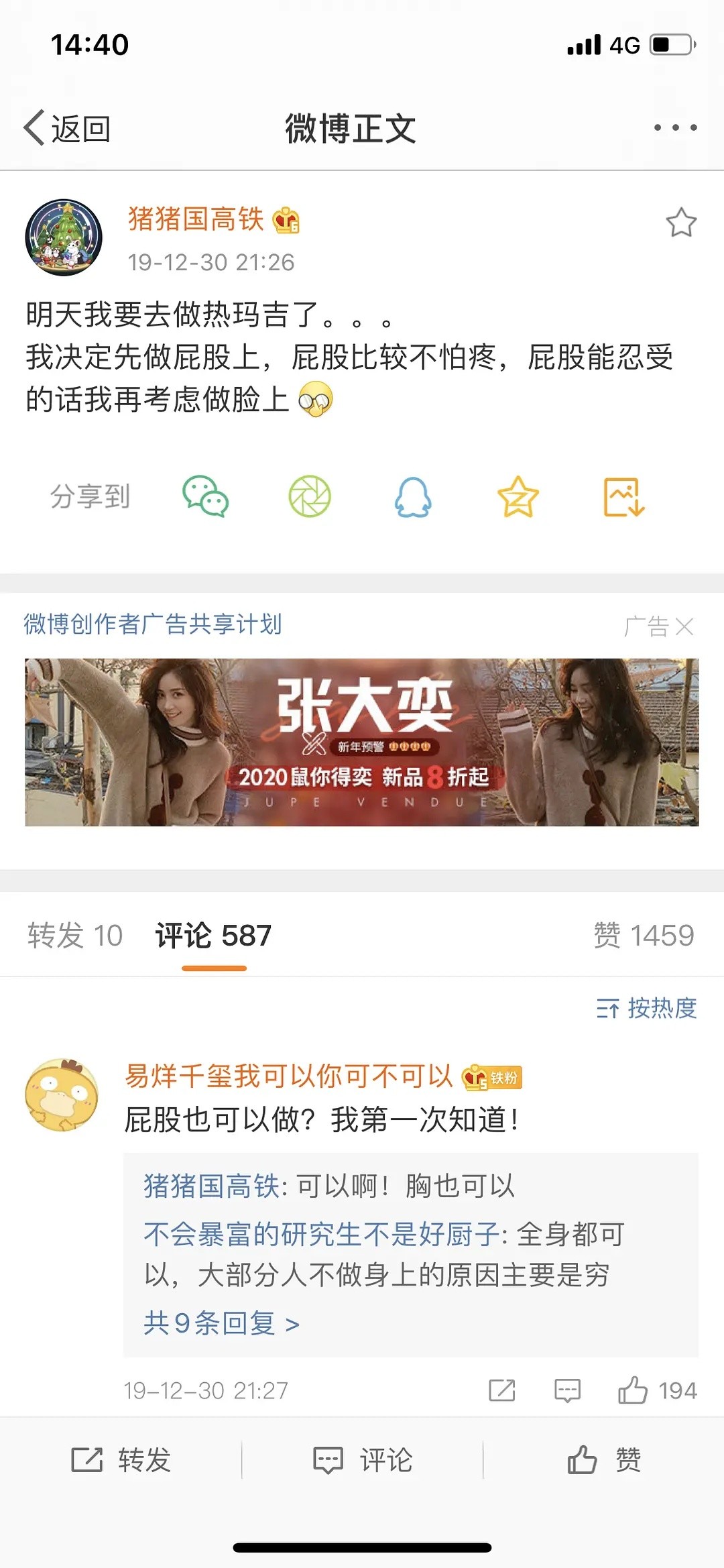This screenshot has width=724, height=1568.
Task: Like the comment with 194 likes
Action: (x=633, y=1390)
